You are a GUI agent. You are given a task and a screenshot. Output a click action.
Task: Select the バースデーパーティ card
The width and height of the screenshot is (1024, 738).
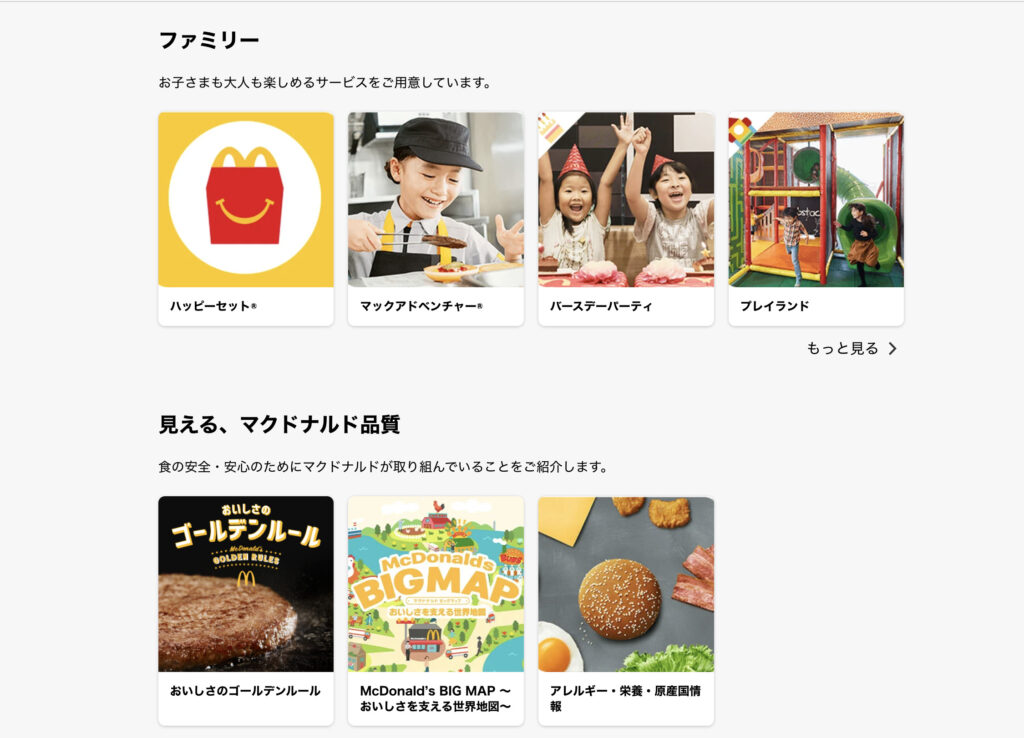pos(625,218)
